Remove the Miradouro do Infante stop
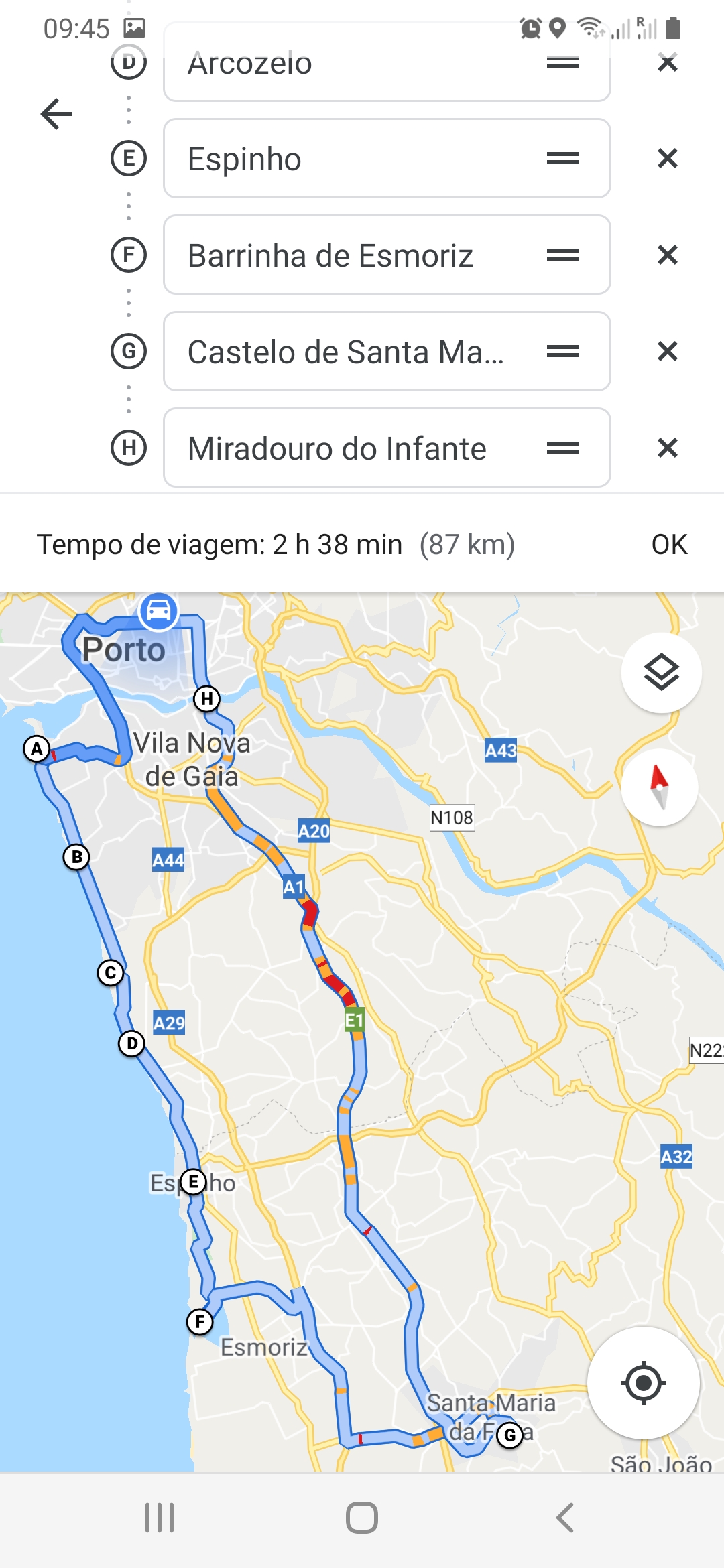The image size is (724, 1568). pos(667,448)
